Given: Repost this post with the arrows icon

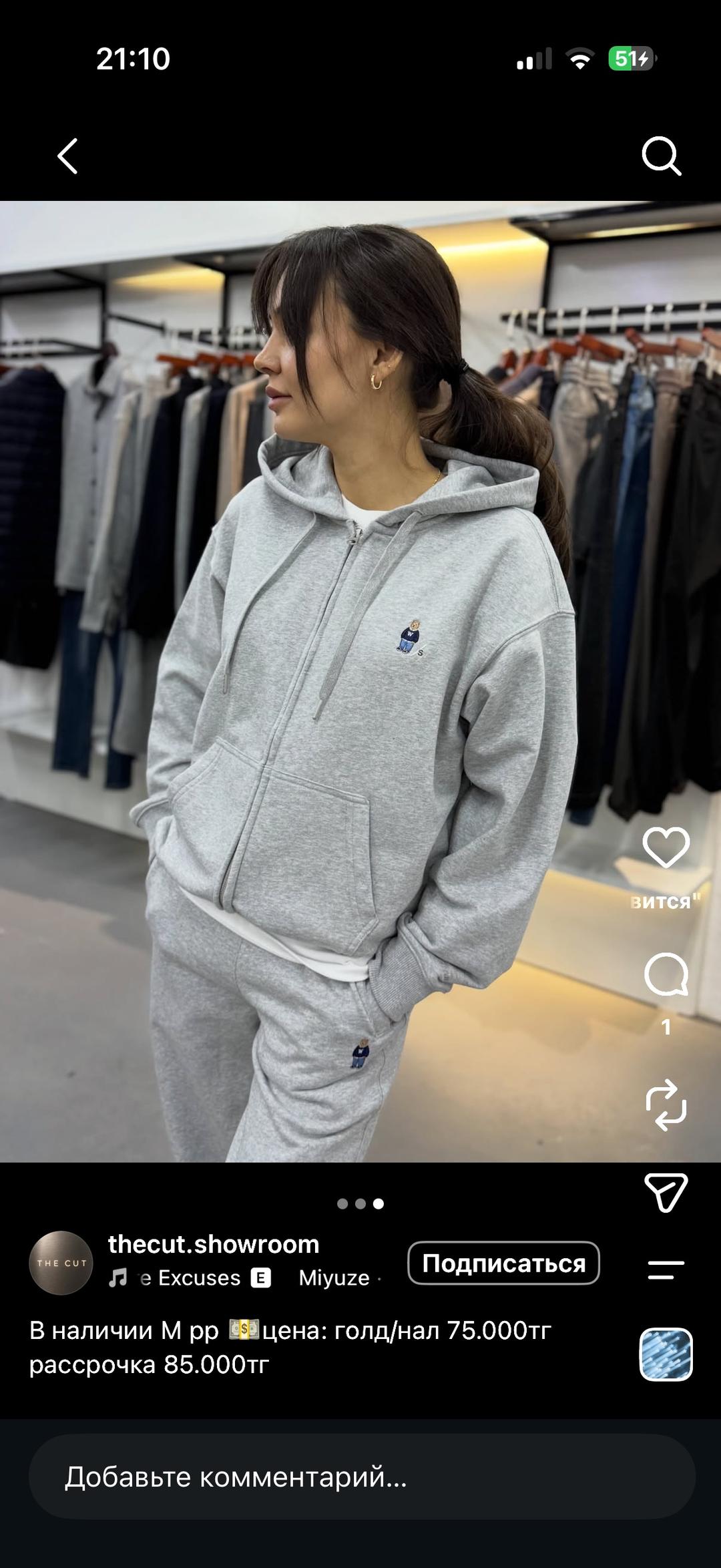Looking at the screenshot, I should pyautogui.click(x=666, y=1105).
